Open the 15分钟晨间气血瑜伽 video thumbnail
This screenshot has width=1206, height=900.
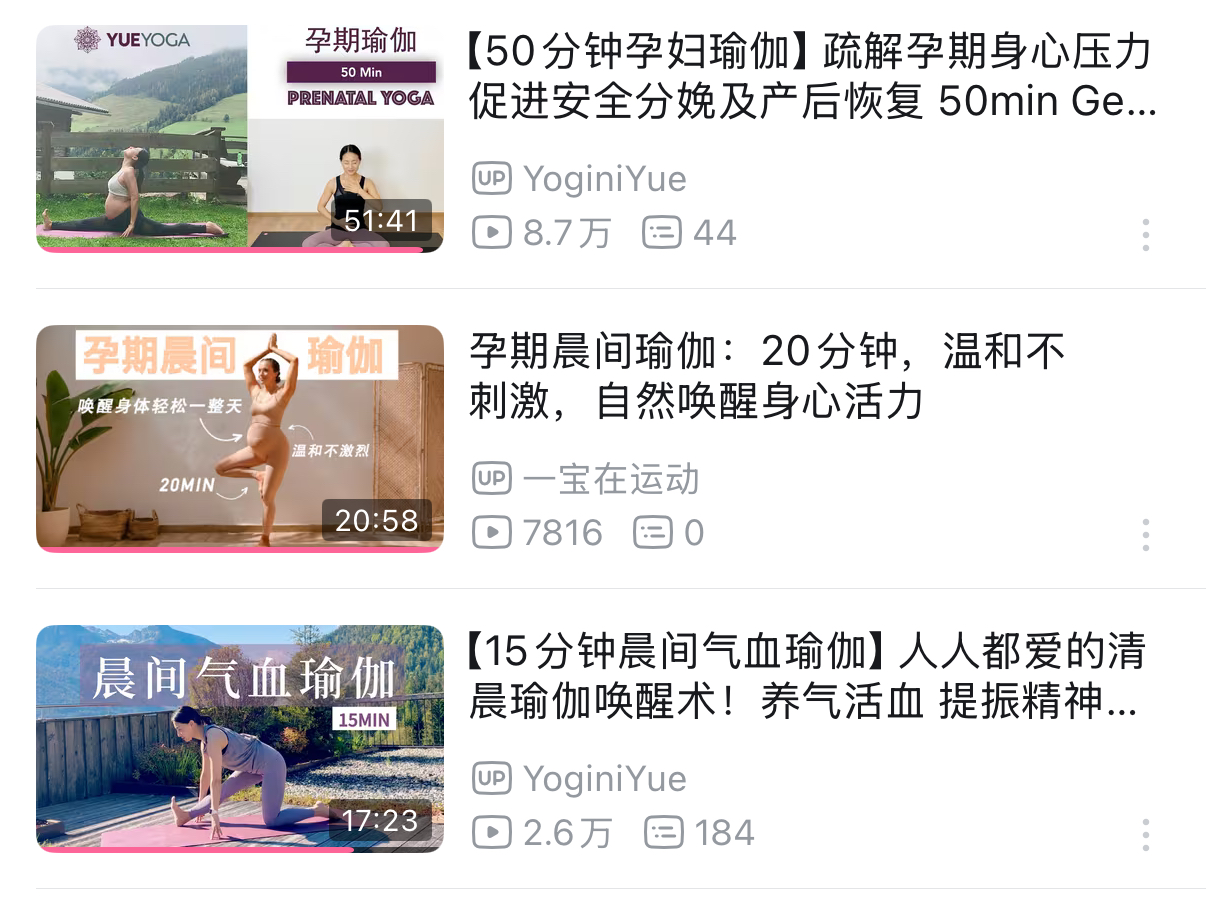[240, 738]
